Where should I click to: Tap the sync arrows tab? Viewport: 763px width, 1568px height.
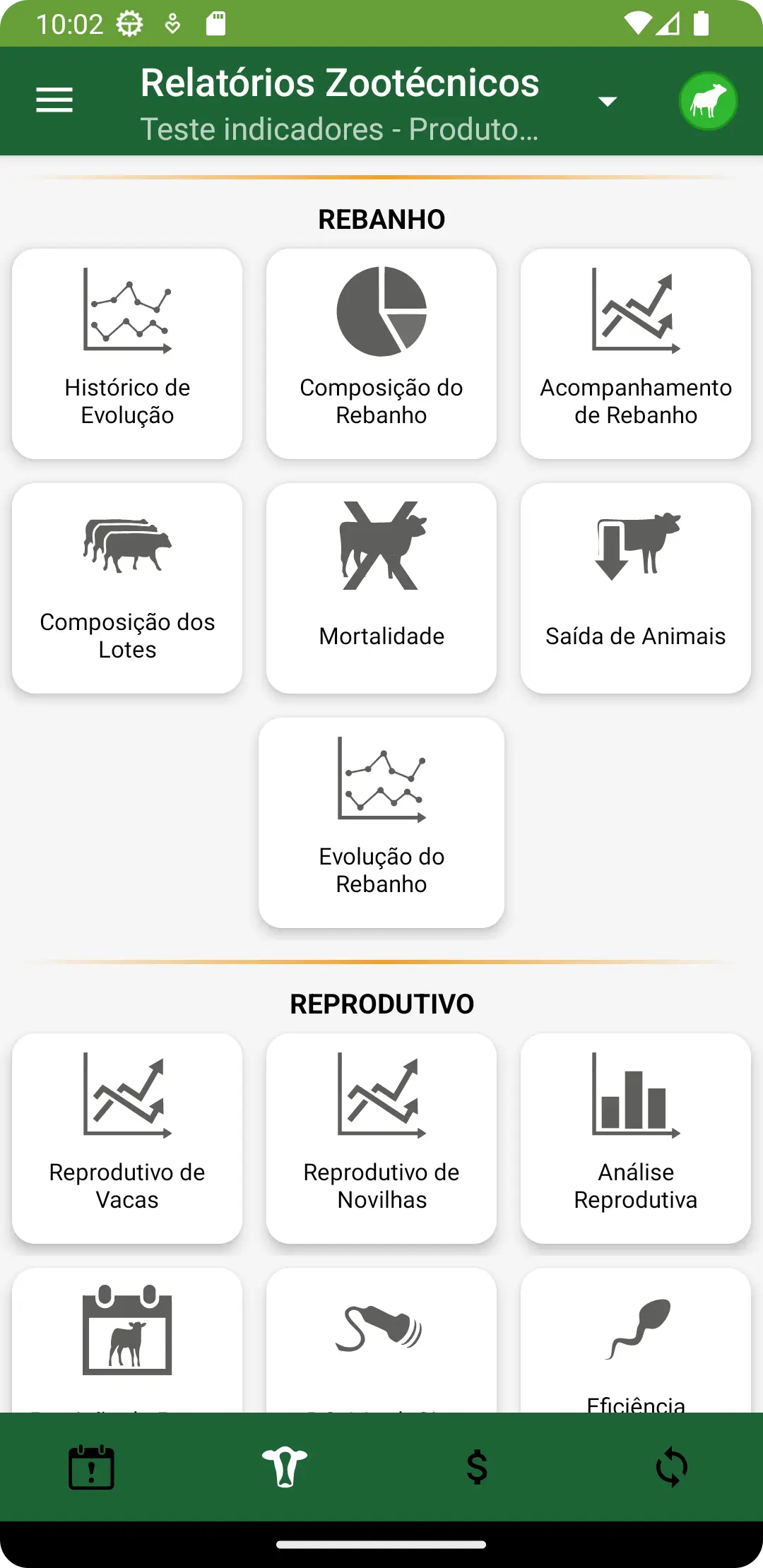671,1467
